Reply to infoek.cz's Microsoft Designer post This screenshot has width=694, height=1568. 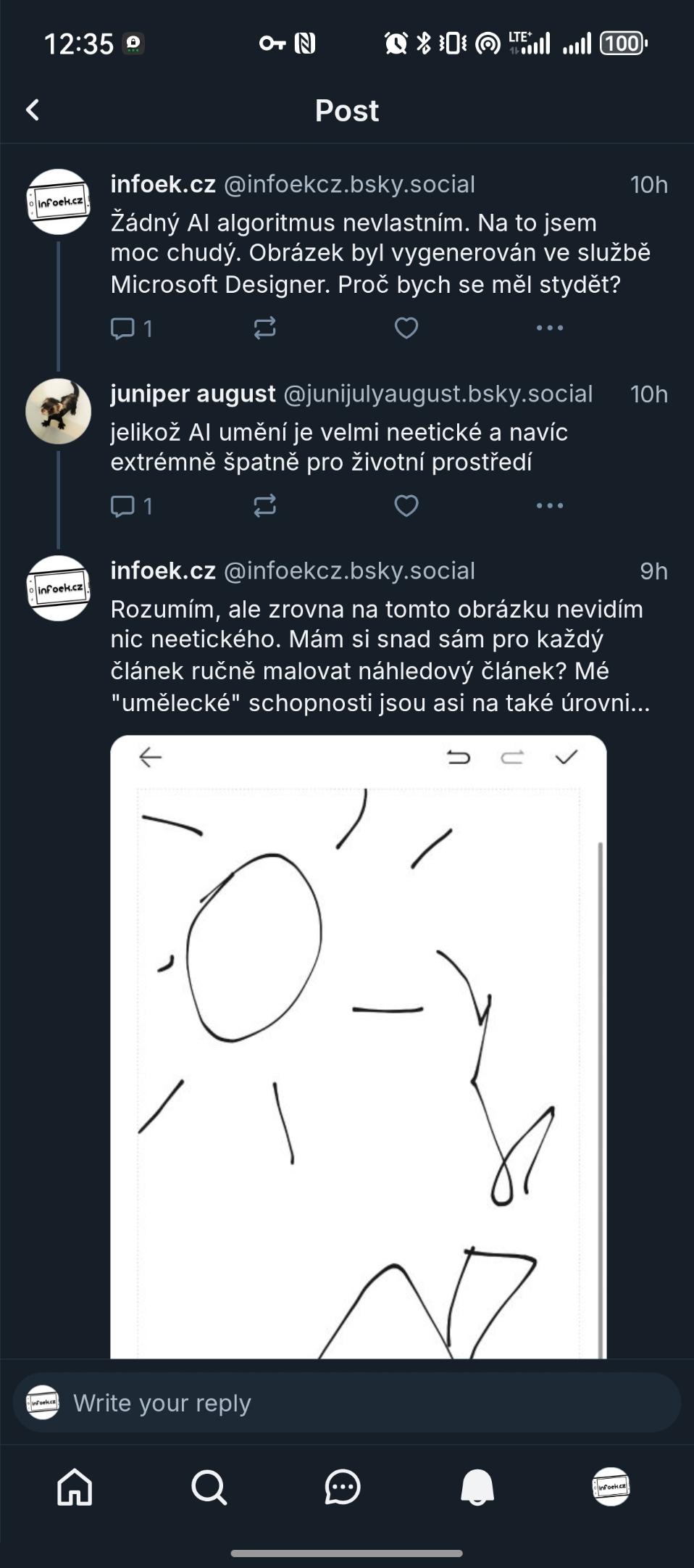tap(123, 328)
